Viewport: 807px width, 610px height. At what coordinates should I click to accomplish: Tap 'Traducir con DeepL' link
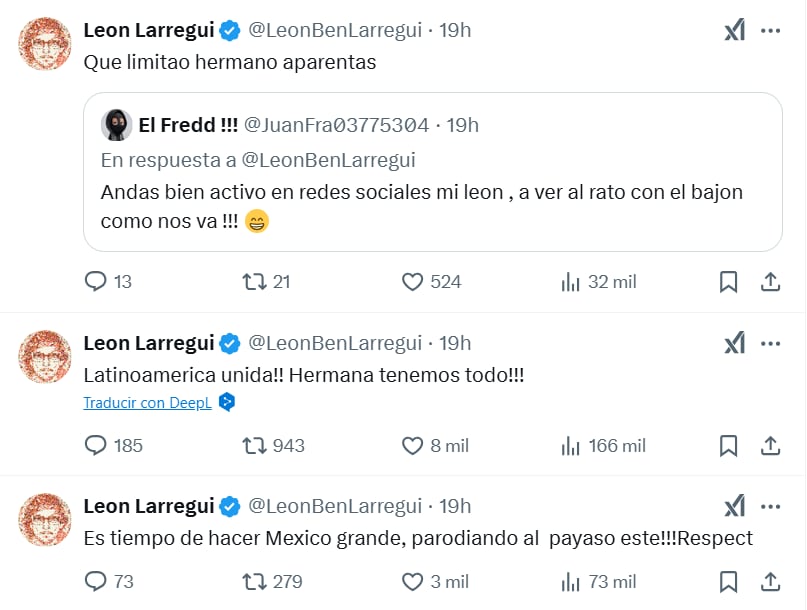147,403
